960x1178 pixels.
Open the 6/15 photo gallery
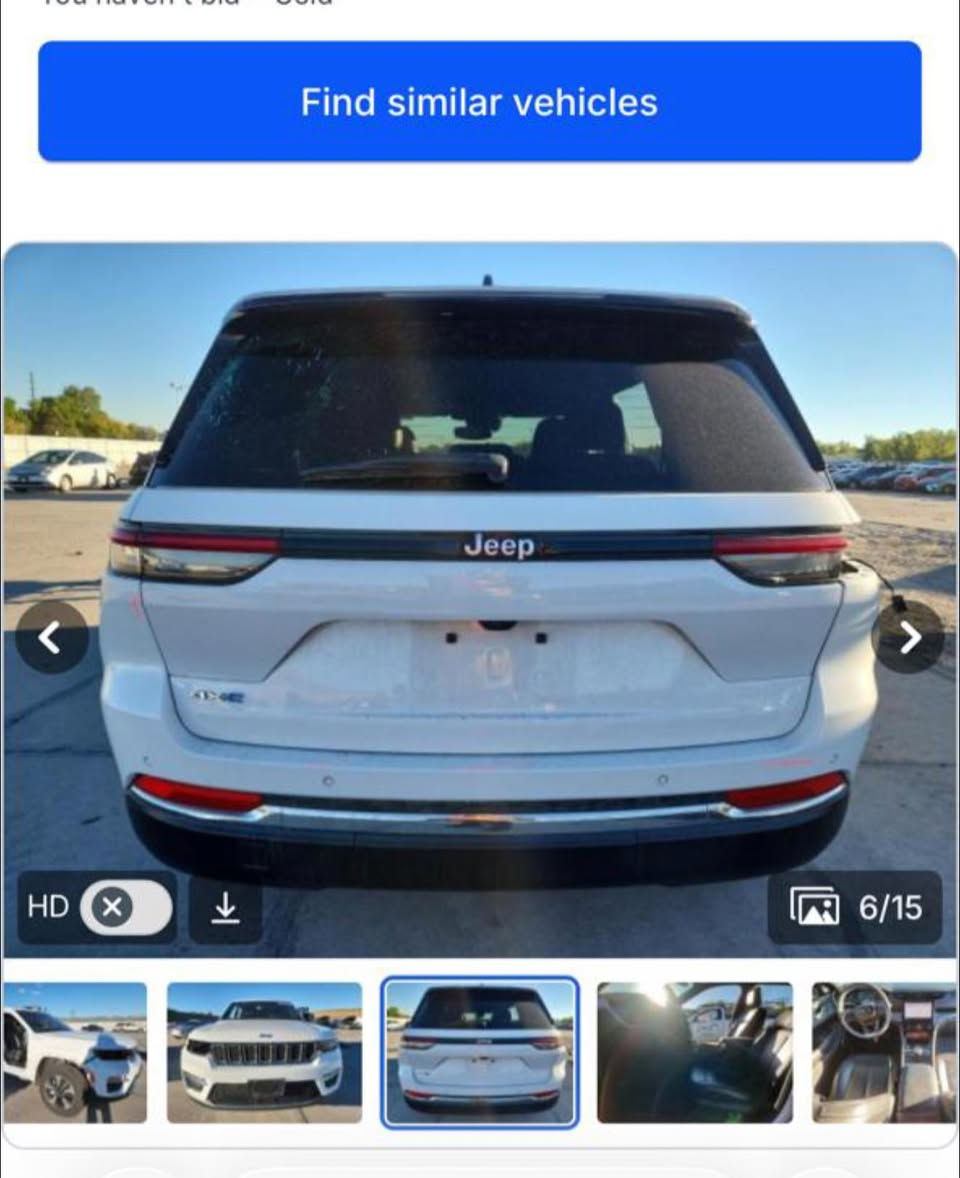pos(855,907)
